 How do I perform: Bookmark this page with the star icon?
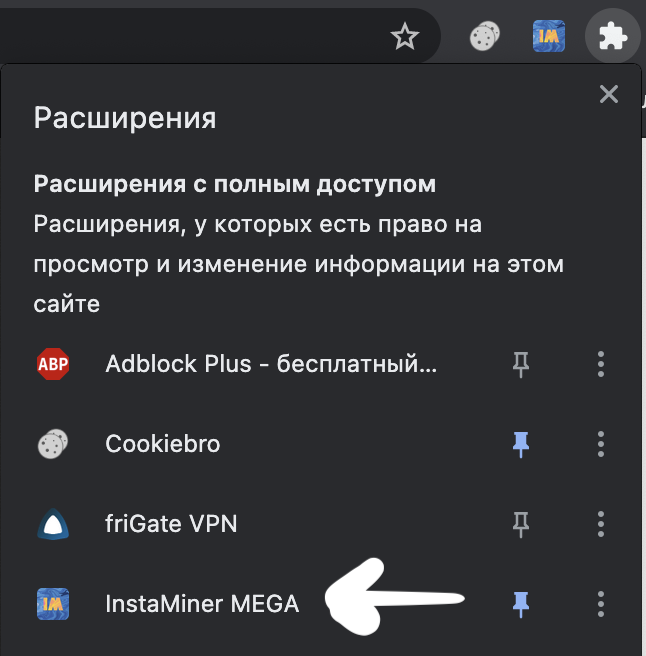point(404,38)
